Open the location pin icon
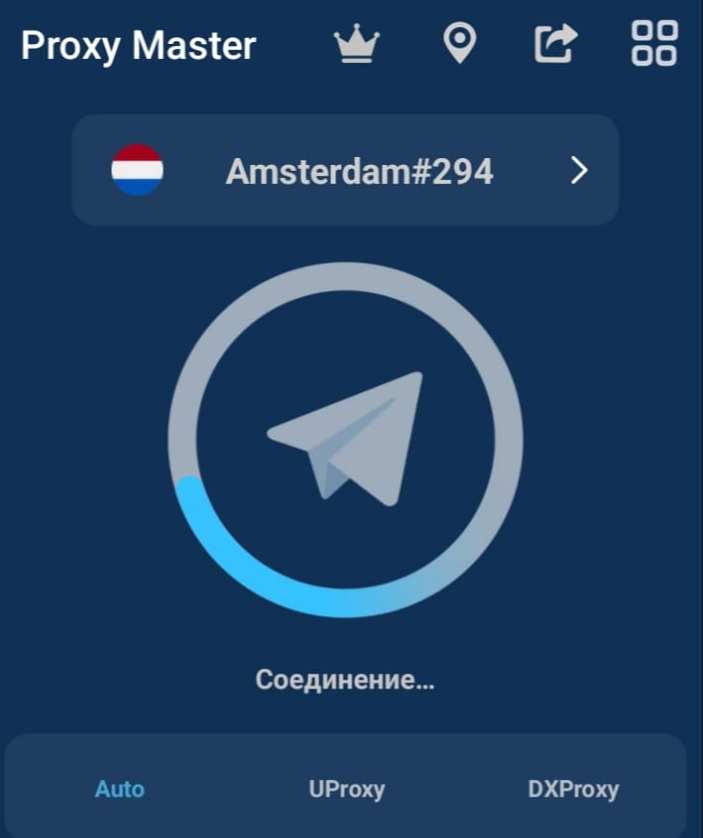The image size is (703, 838). click(x=459, y=44)
